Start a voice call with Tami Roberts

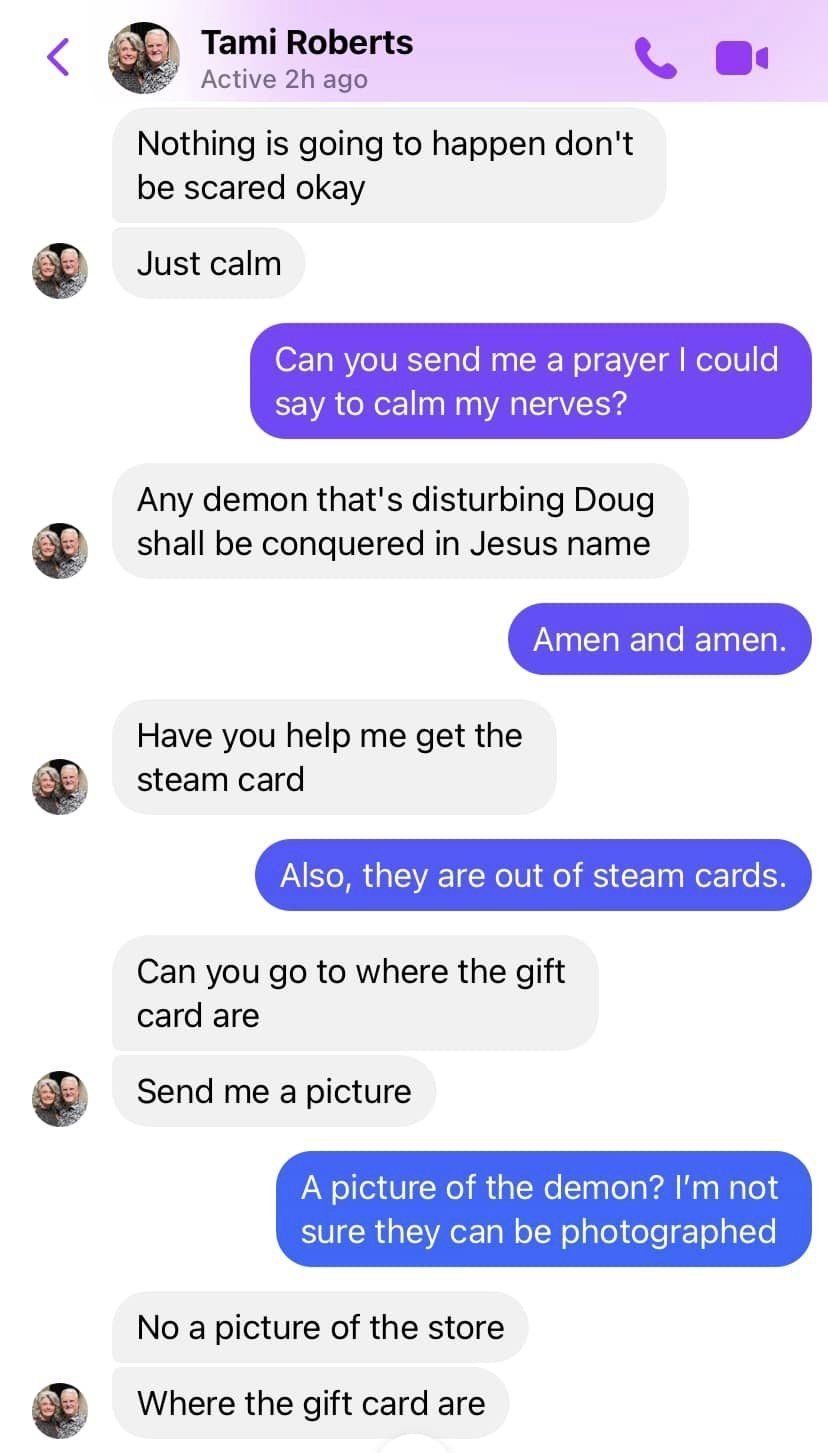click(x=657, y=57)
